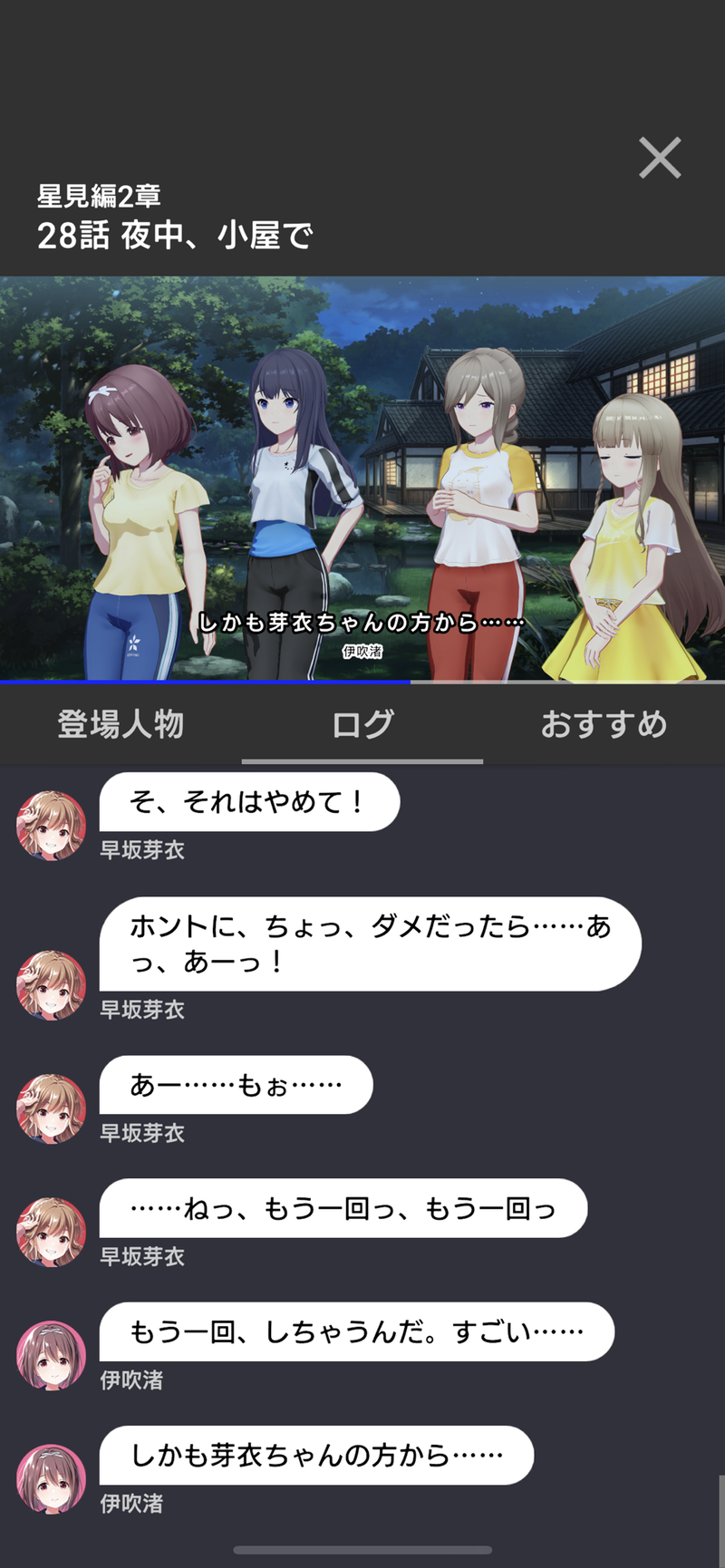This screenshot has width=725, height=1568.
Task: Close the story viewer with the X
Action: point(660,159)
